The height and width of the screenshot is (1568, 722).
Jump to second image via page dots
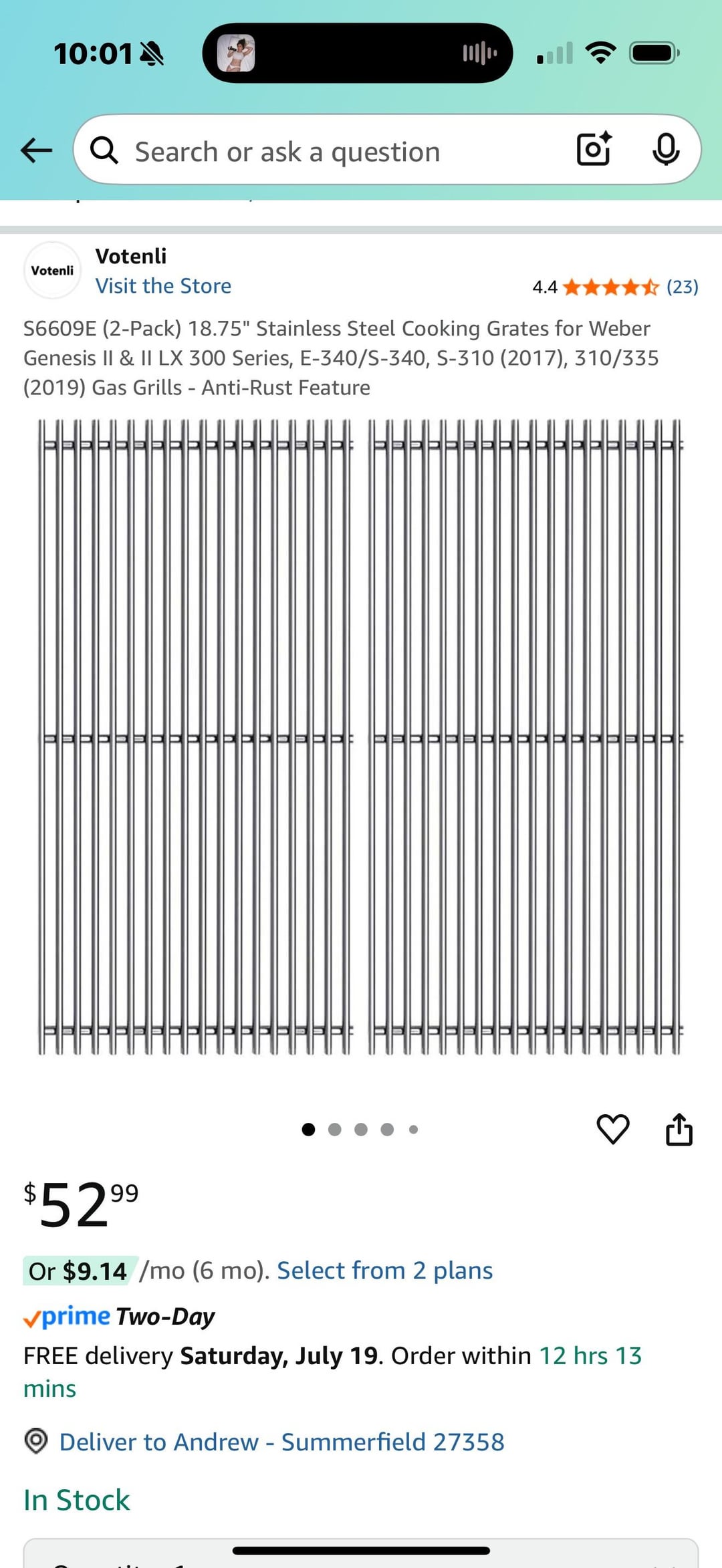tap(335, 1130)
